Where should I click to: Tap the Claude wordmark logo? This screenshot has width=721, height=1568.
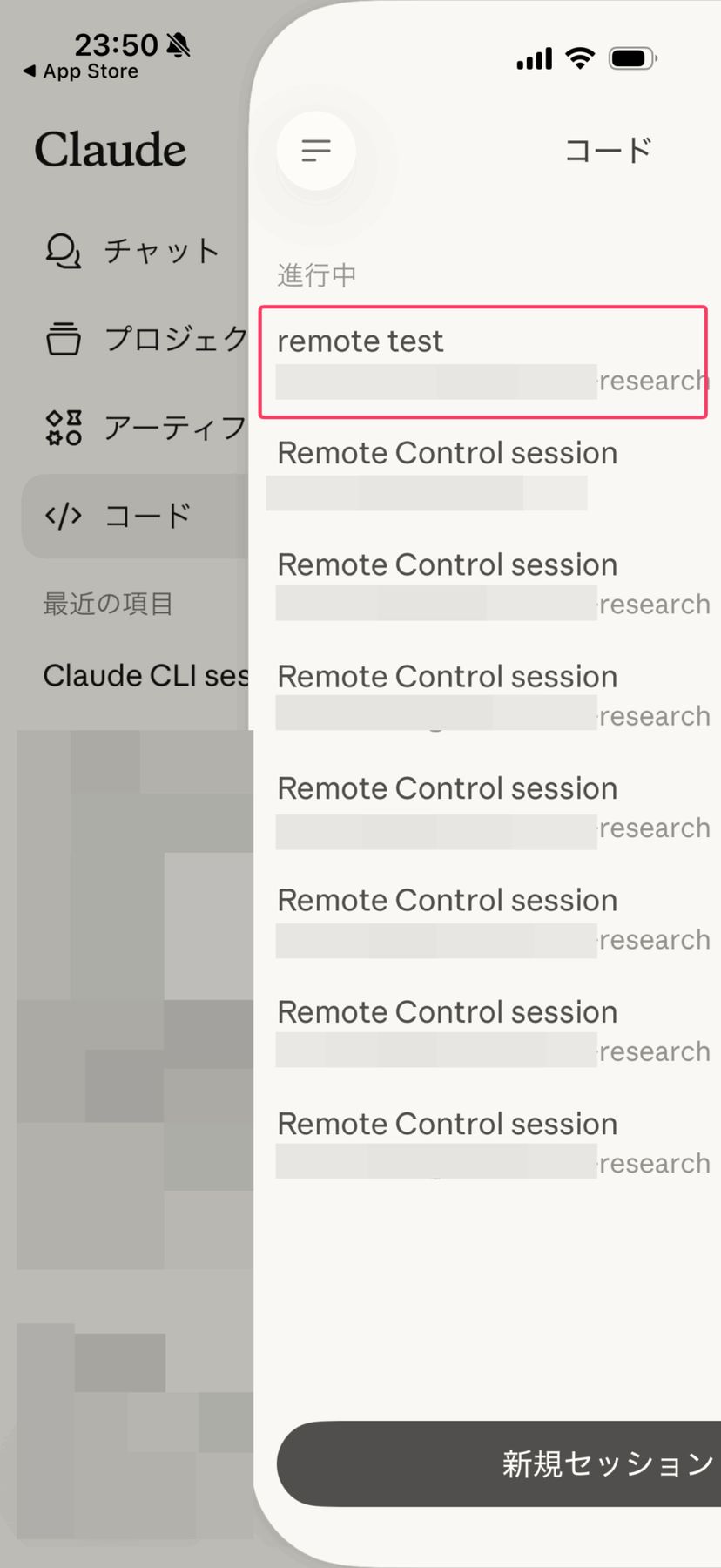pyautogui.click(x=111, y=150)
